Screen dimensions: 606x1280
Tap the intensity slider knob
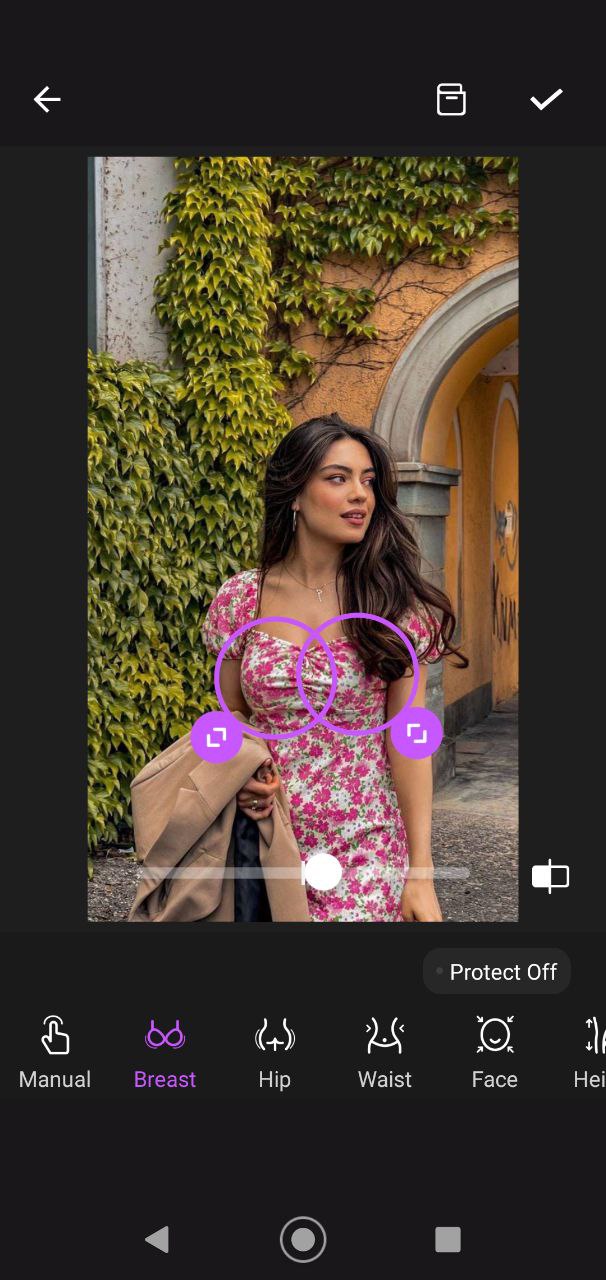[322, 872]
